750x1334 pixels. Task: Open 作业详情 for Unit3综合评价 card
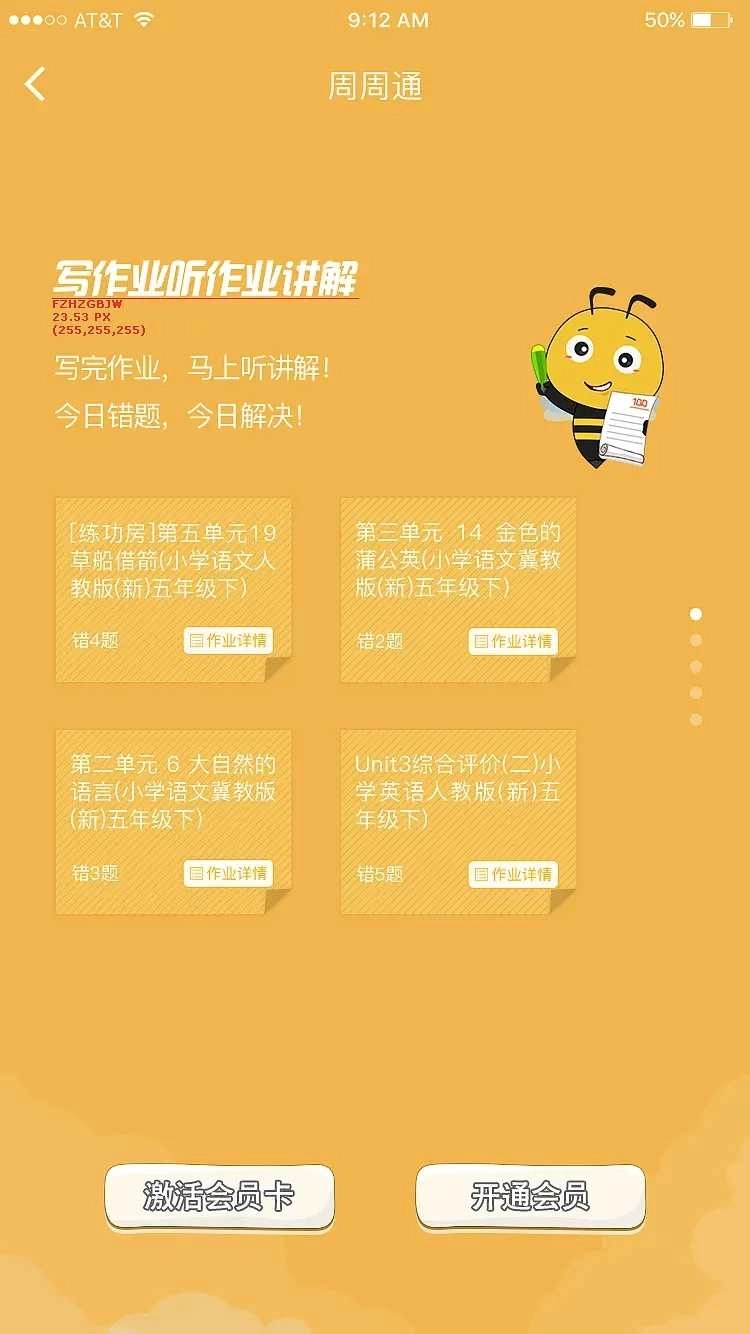click(x=513, y=874)
